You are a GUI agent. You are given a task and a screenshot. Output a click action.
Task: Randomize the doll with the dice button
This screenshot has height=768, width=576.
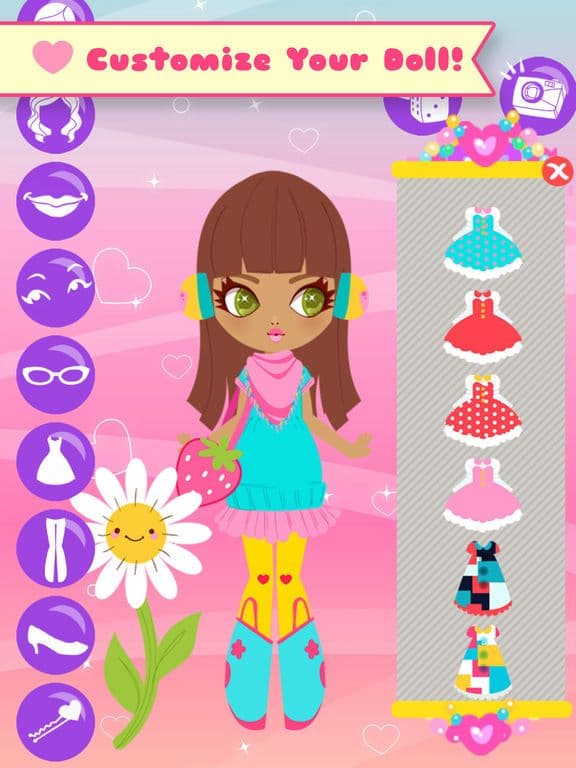tap(423, 114)
